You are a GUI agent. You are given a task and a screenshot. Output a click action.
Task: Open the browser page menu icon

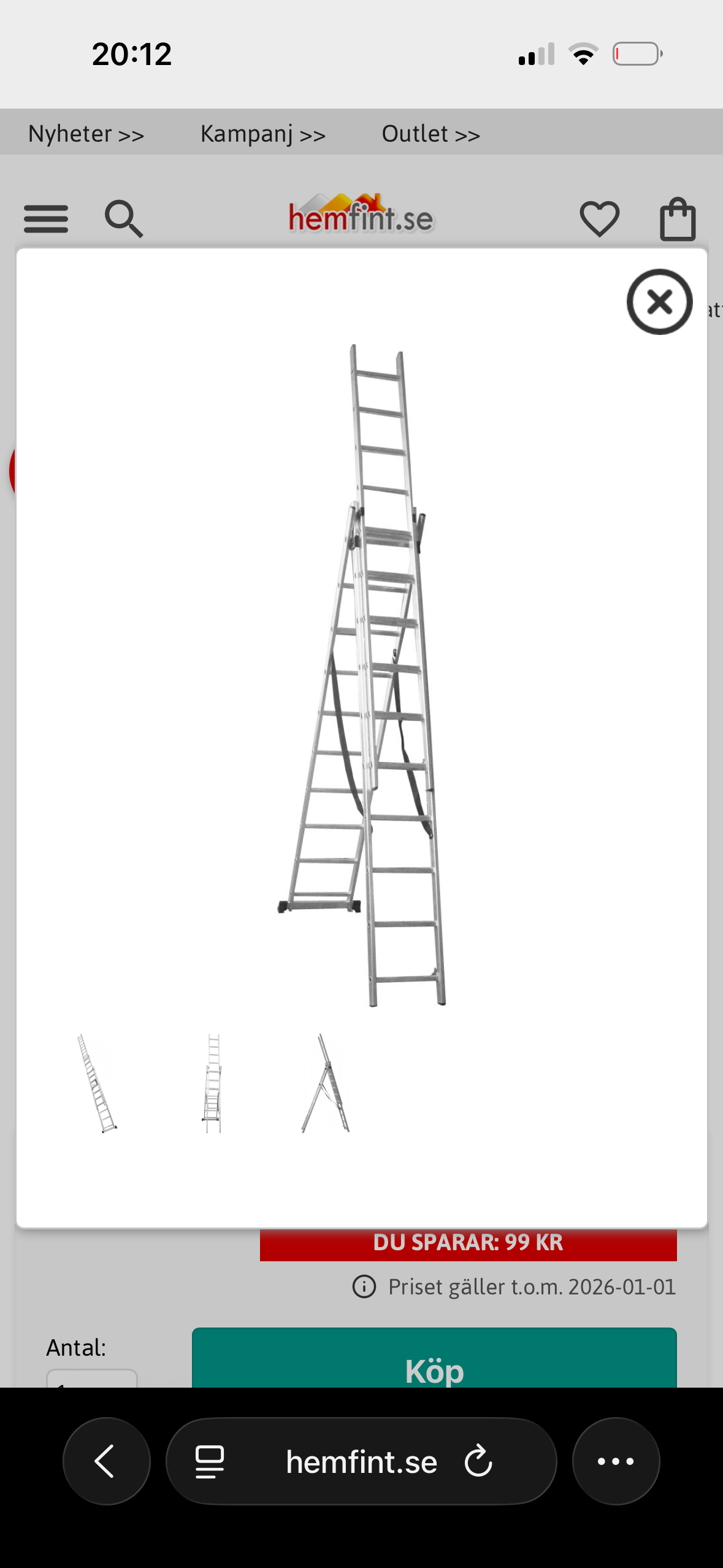[x=210, y=1461]
